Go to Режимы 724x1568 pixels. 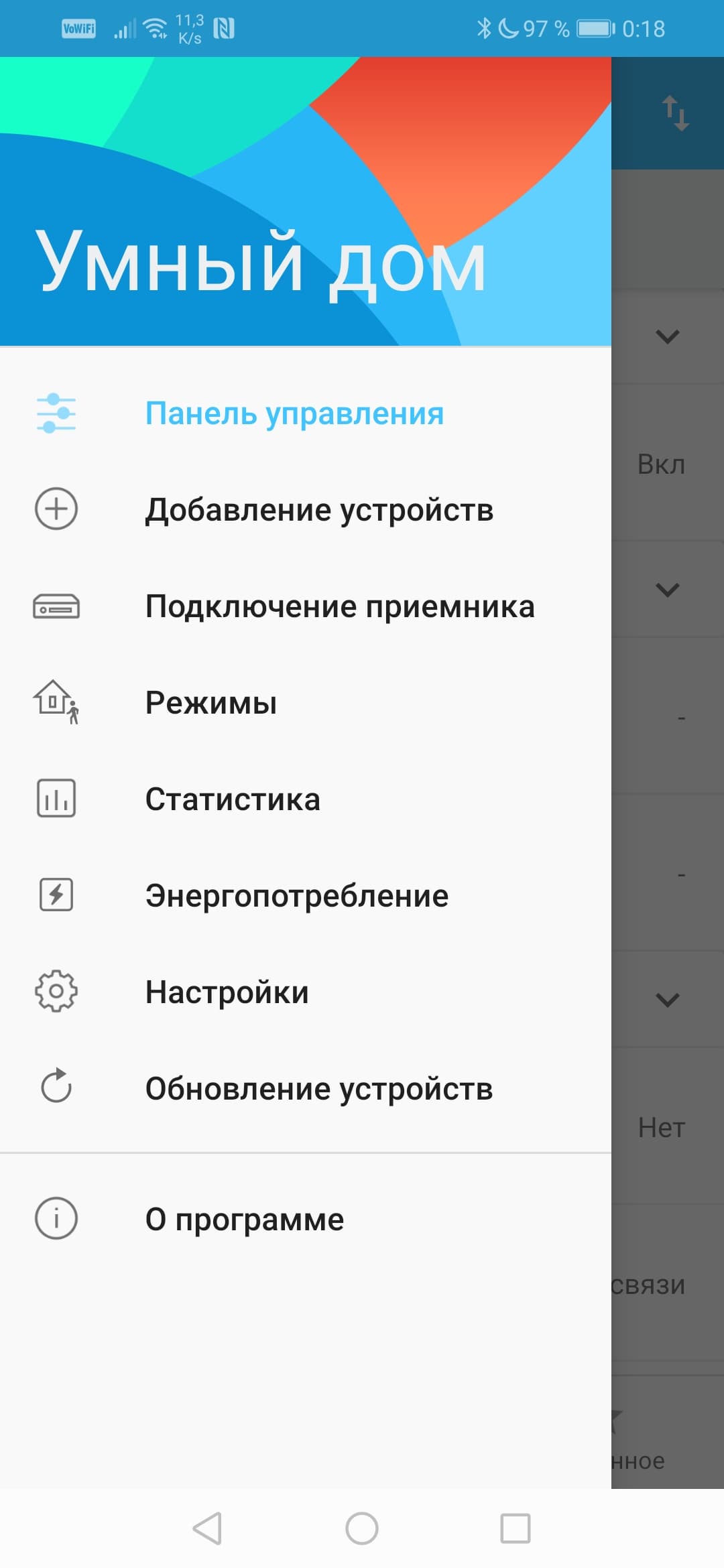pos(211,703)
